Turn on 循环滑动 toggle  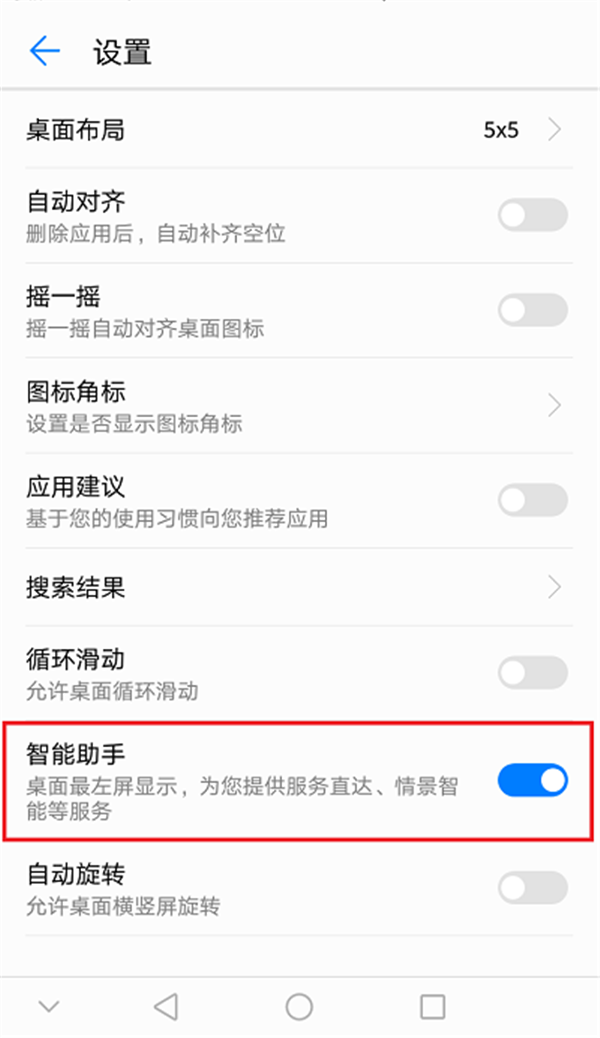click(532, 672)
